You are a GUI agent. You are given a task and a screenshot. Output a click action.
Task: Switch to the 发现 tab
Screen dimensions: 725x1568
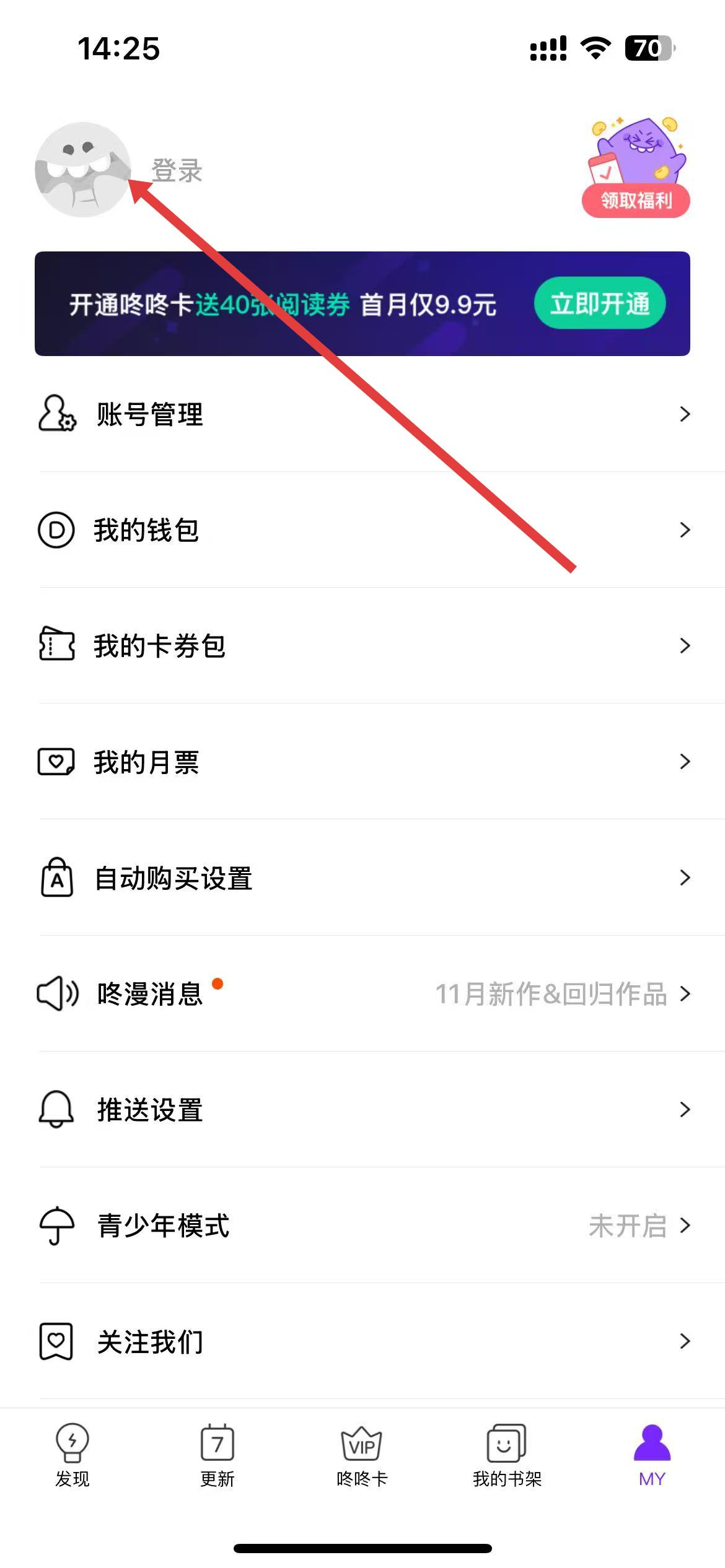72,1455
